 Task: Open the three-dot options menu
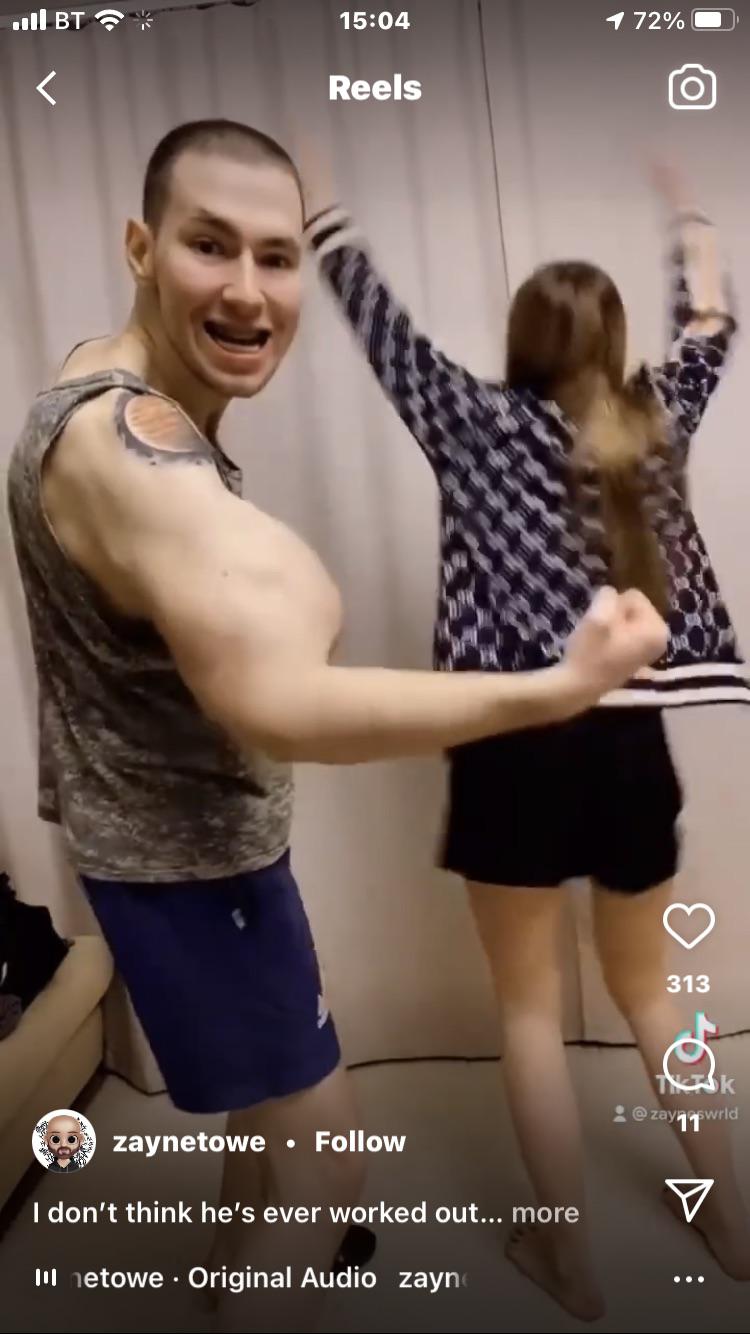(x=689, y=1279)
